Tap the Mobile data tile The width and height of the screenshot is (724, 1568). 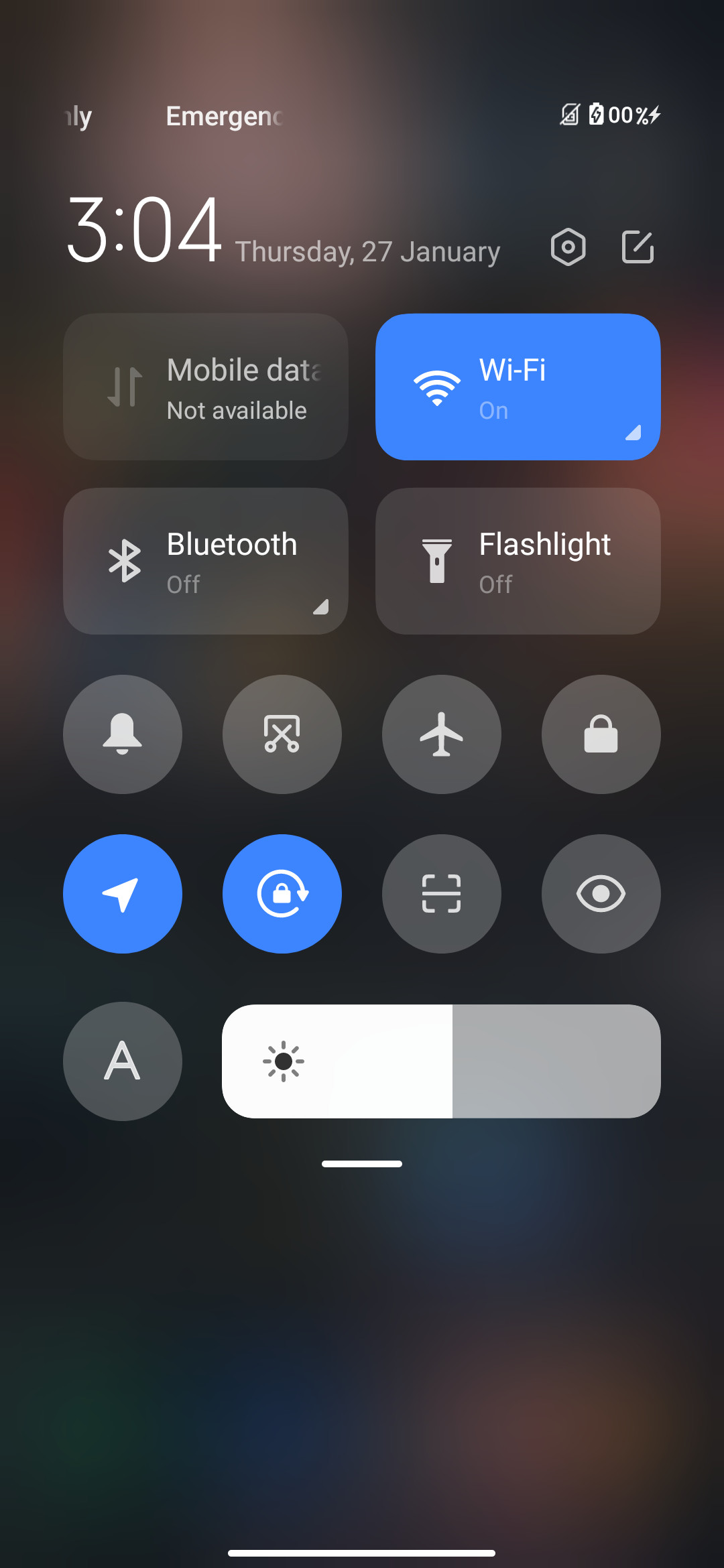tap(206, 387)
